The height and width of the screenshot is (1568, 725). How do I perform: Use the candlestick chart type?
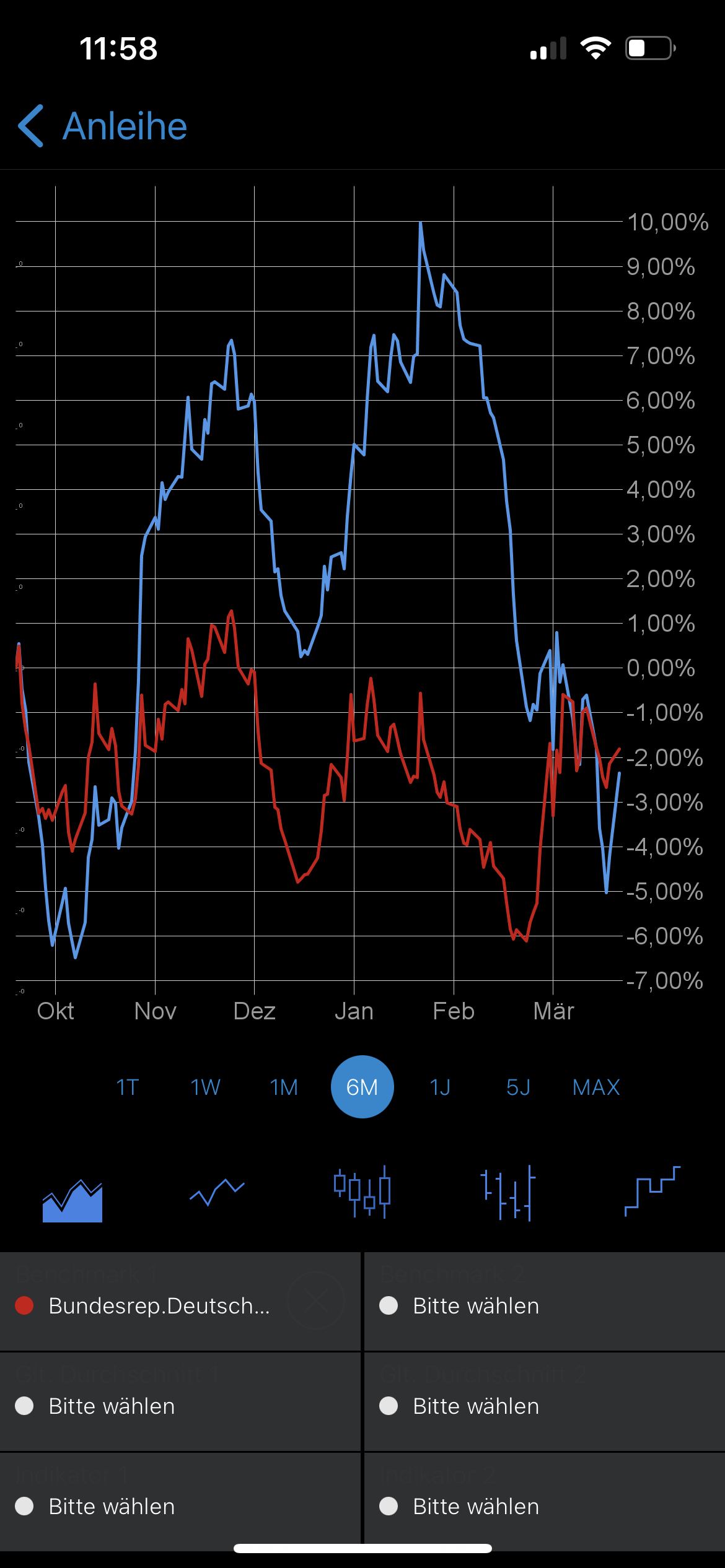pos(362,1192)
